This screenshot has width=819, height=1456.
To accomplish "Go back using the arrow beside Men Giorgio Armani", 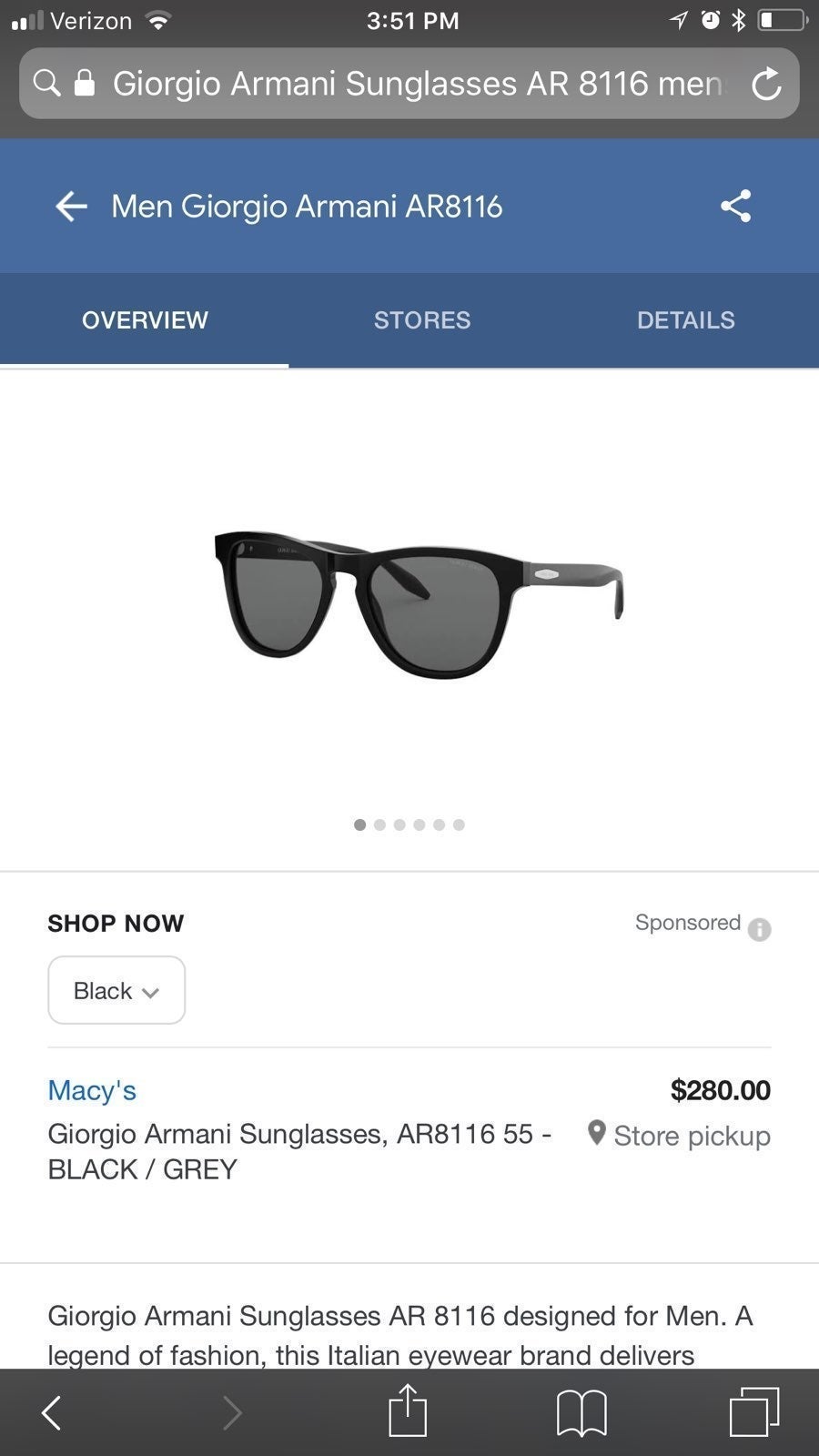I will [x=71, y=207].
